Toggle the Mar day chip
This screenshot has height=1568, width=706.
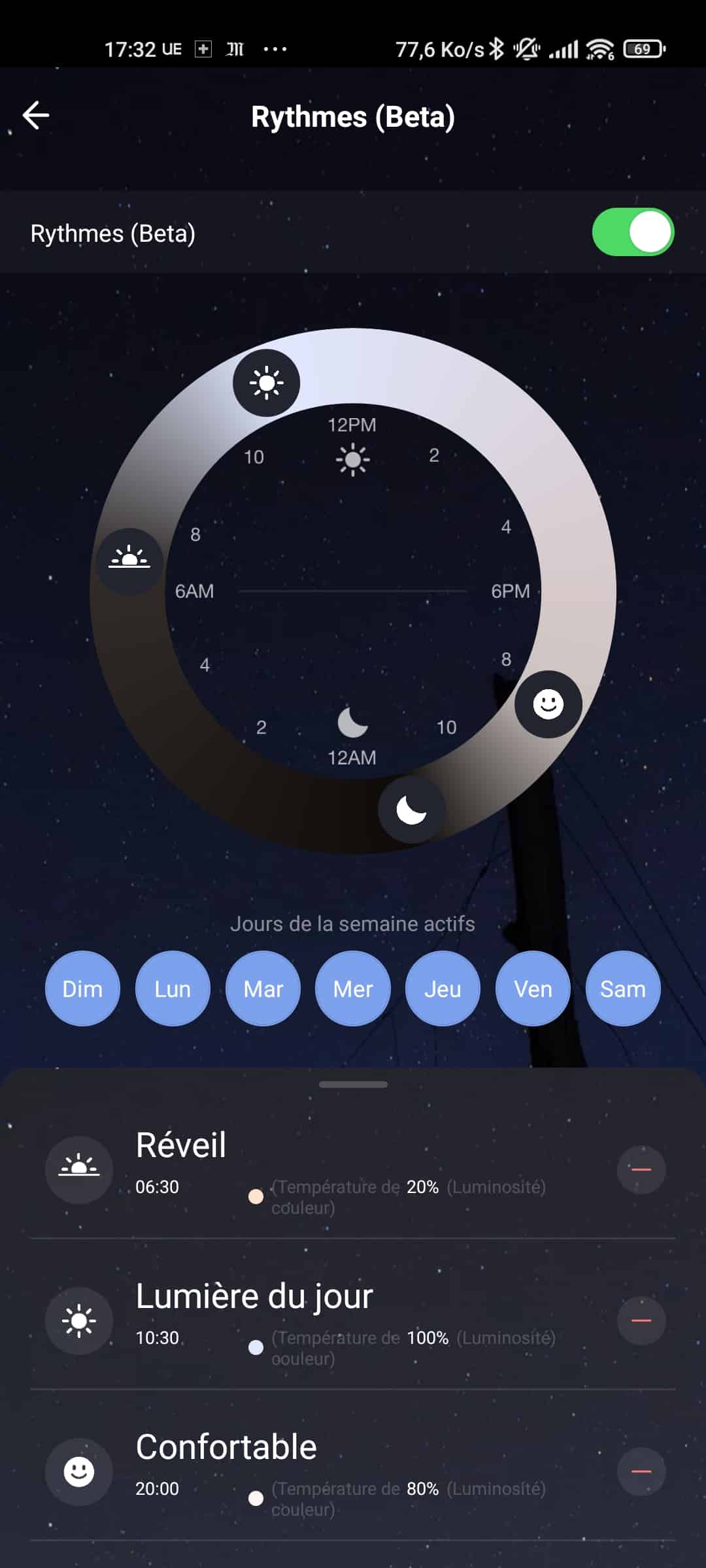coord(263,988)
